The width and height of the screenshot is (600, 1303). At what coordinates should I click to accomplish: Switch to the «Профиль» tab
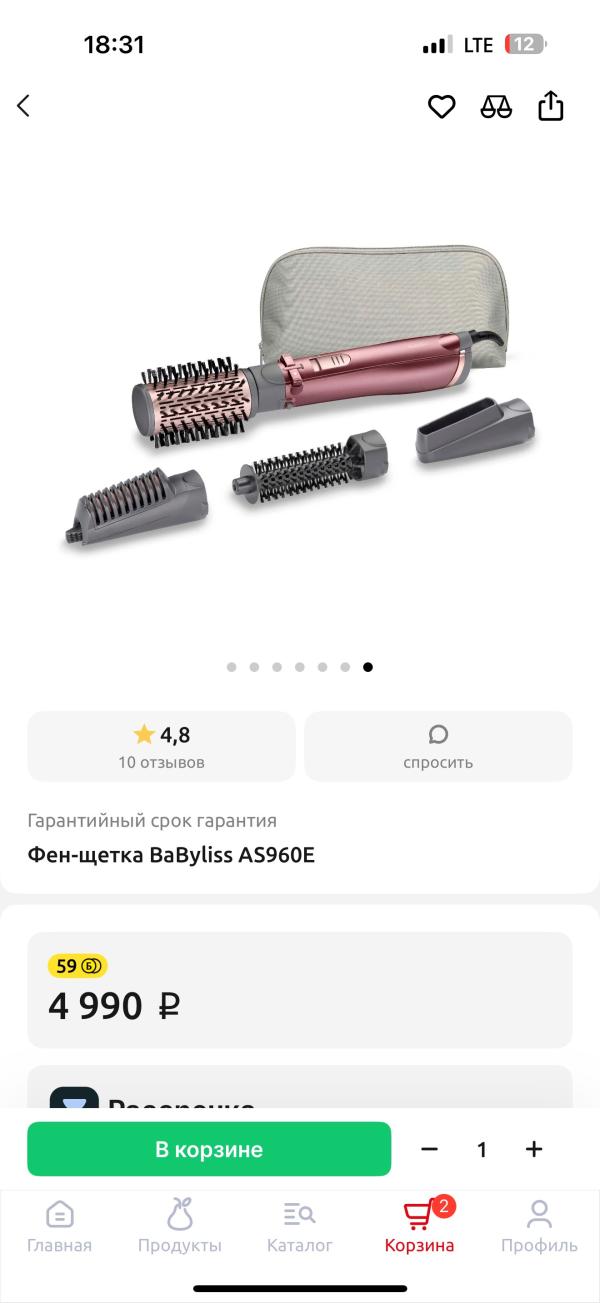pos(539,1226)
